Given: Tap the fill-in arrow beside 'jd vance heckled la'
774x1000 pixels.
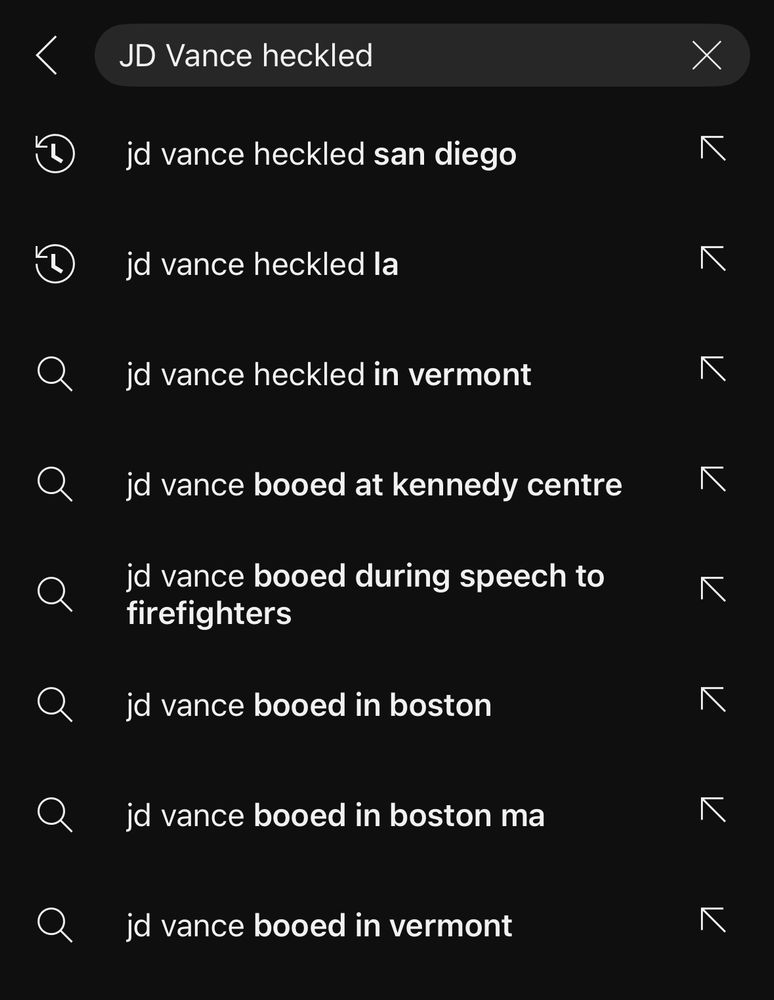Looking at the screenshot, I should (x=713, y=257).
